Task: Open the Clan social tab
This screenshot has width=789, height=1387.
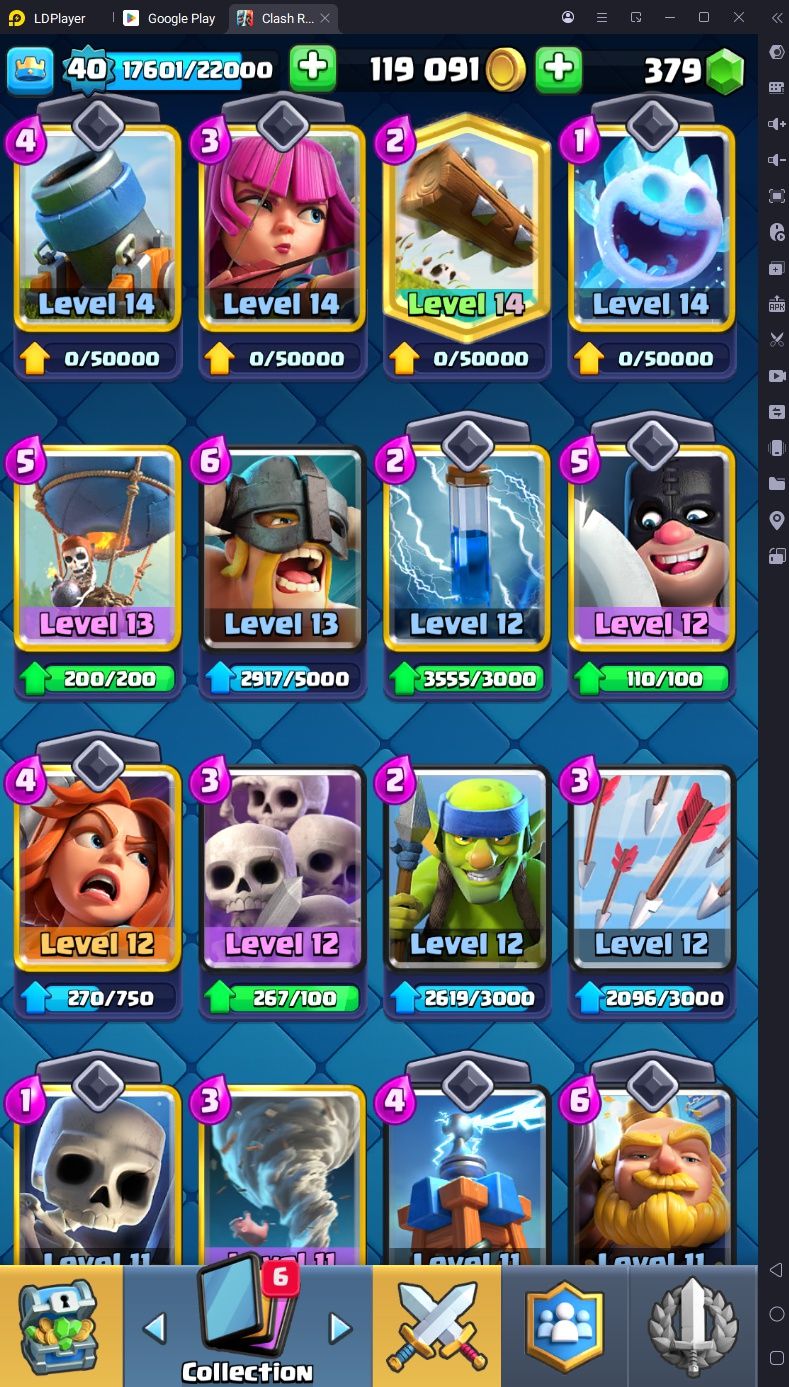Action: (565, 1326)
